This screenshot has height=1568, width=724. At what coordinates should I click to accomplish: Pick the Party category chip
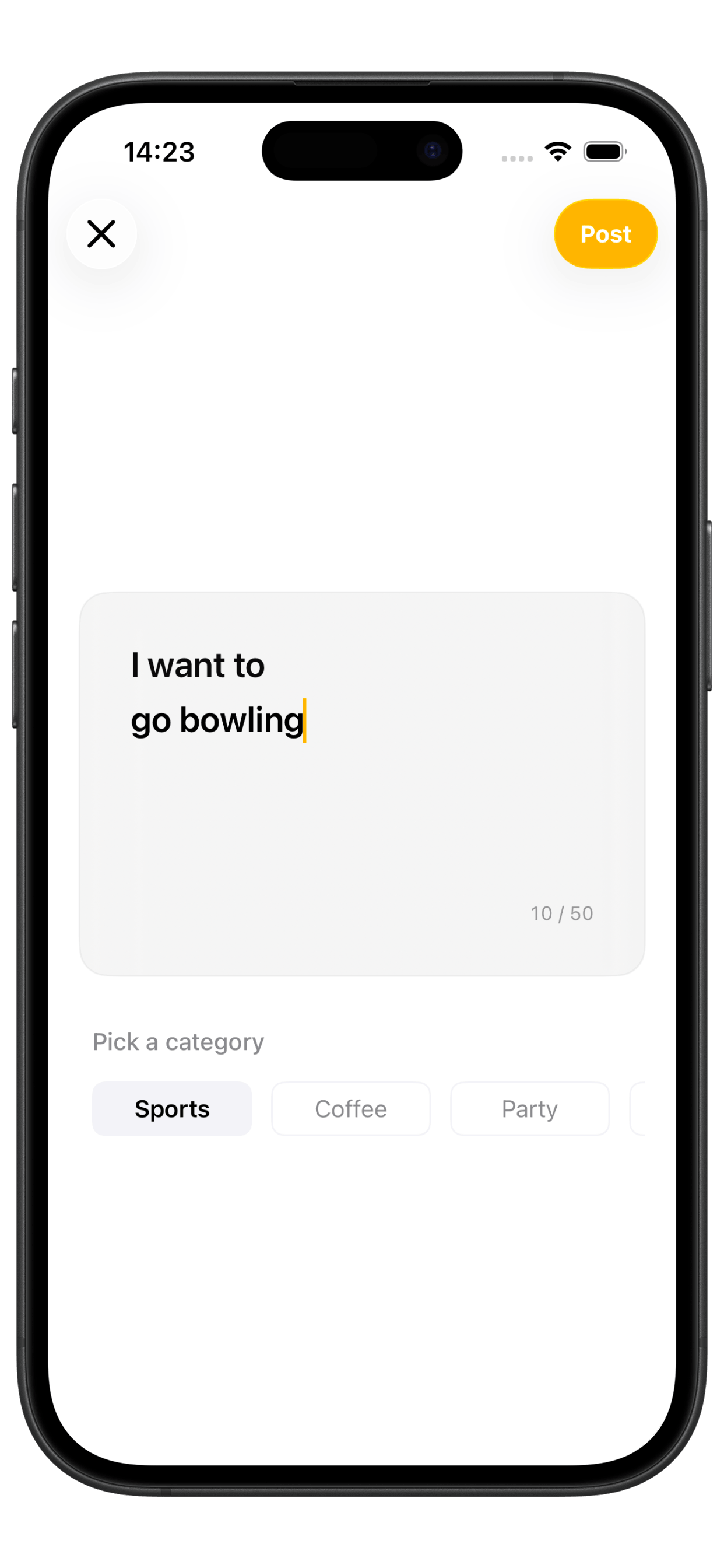click(x=529, y=1108)
